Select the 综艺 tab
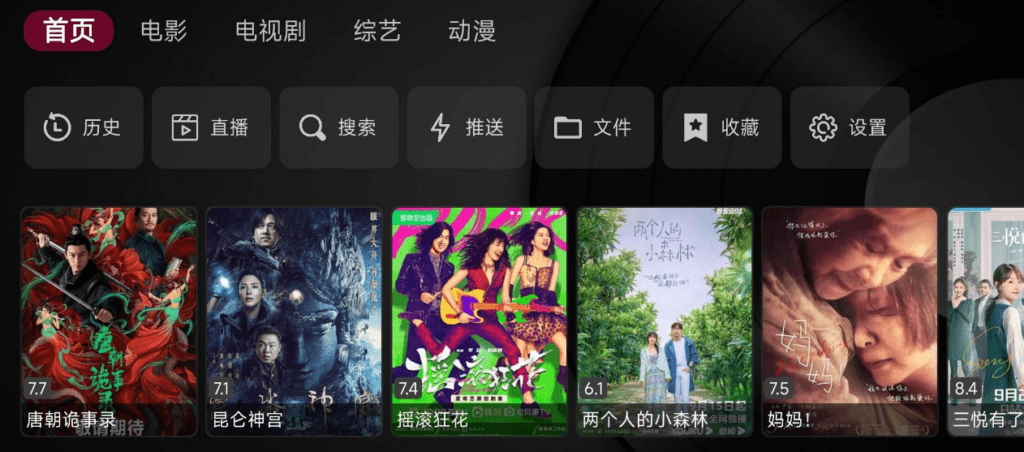 coord(377,31)
